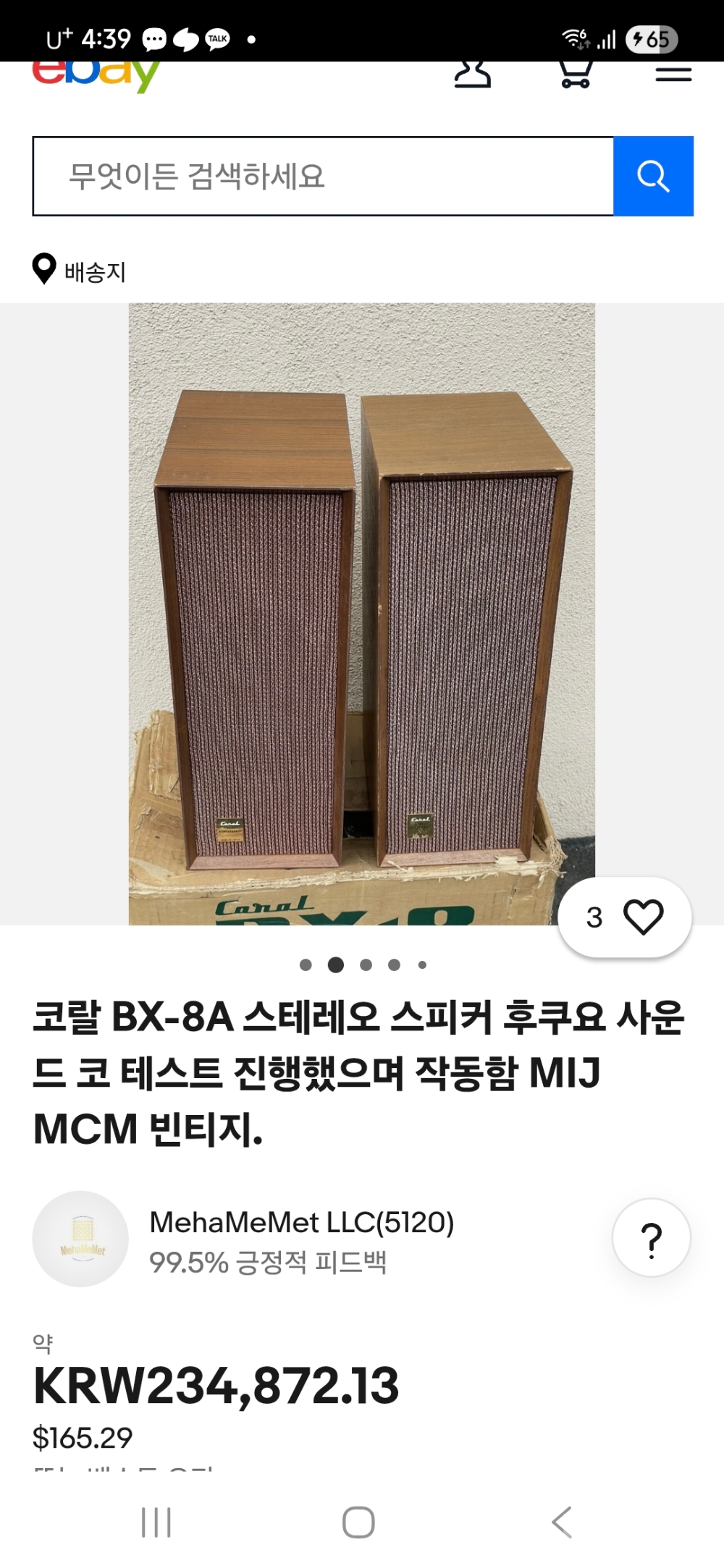Image resolution: width=724 pixels, height=1568 pixels.
Task: Open the hamburger menu
Action: [x=673, y=75]
